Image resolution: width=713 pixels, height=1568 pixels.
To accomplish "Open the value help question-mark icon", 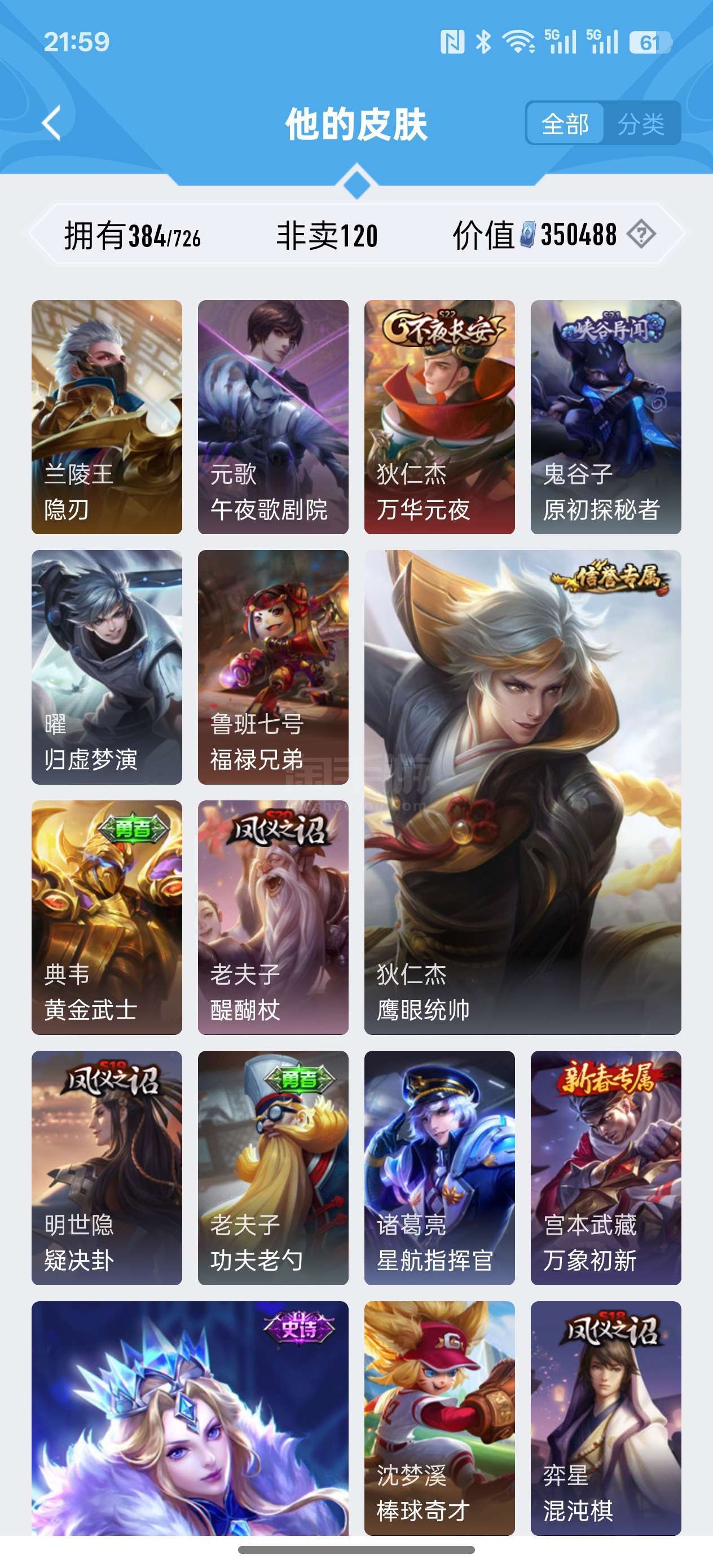I will coord(641,234).
